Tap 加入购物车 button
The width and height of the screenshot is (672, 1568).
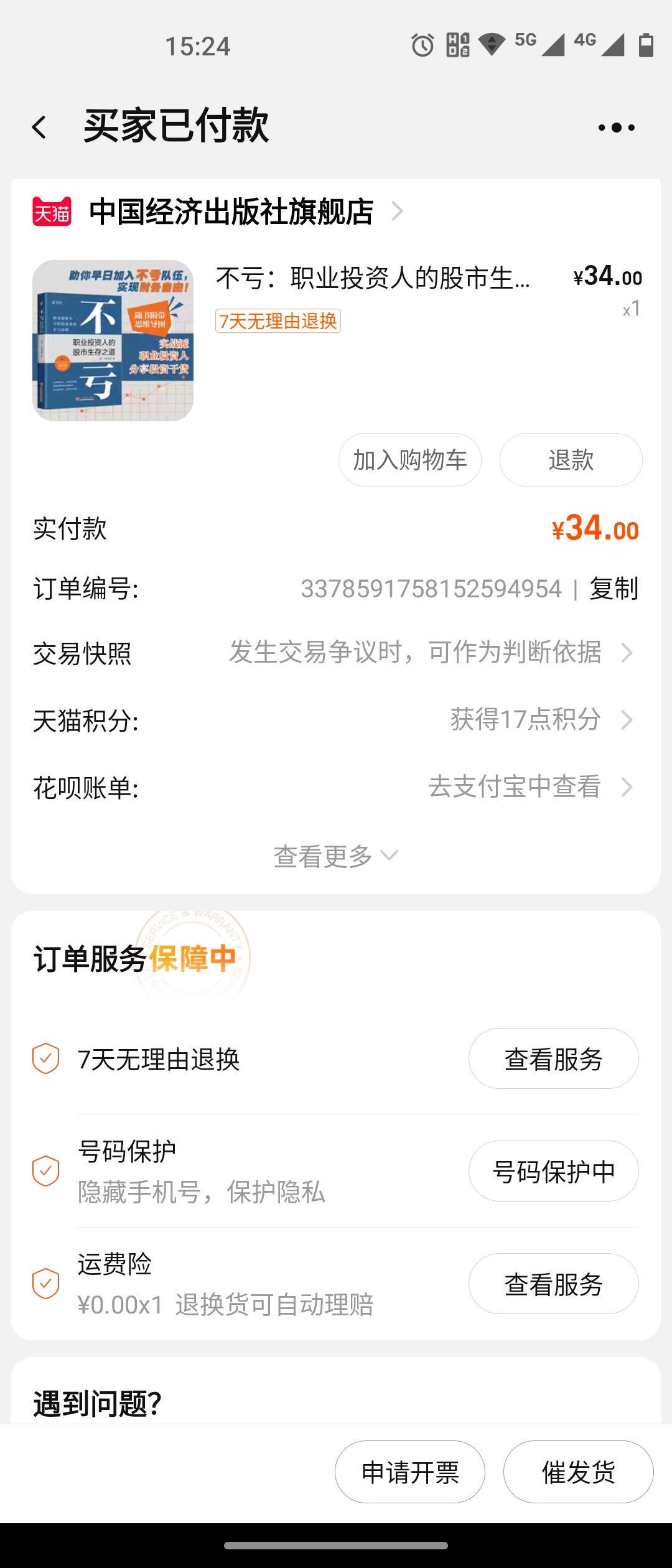409,460
